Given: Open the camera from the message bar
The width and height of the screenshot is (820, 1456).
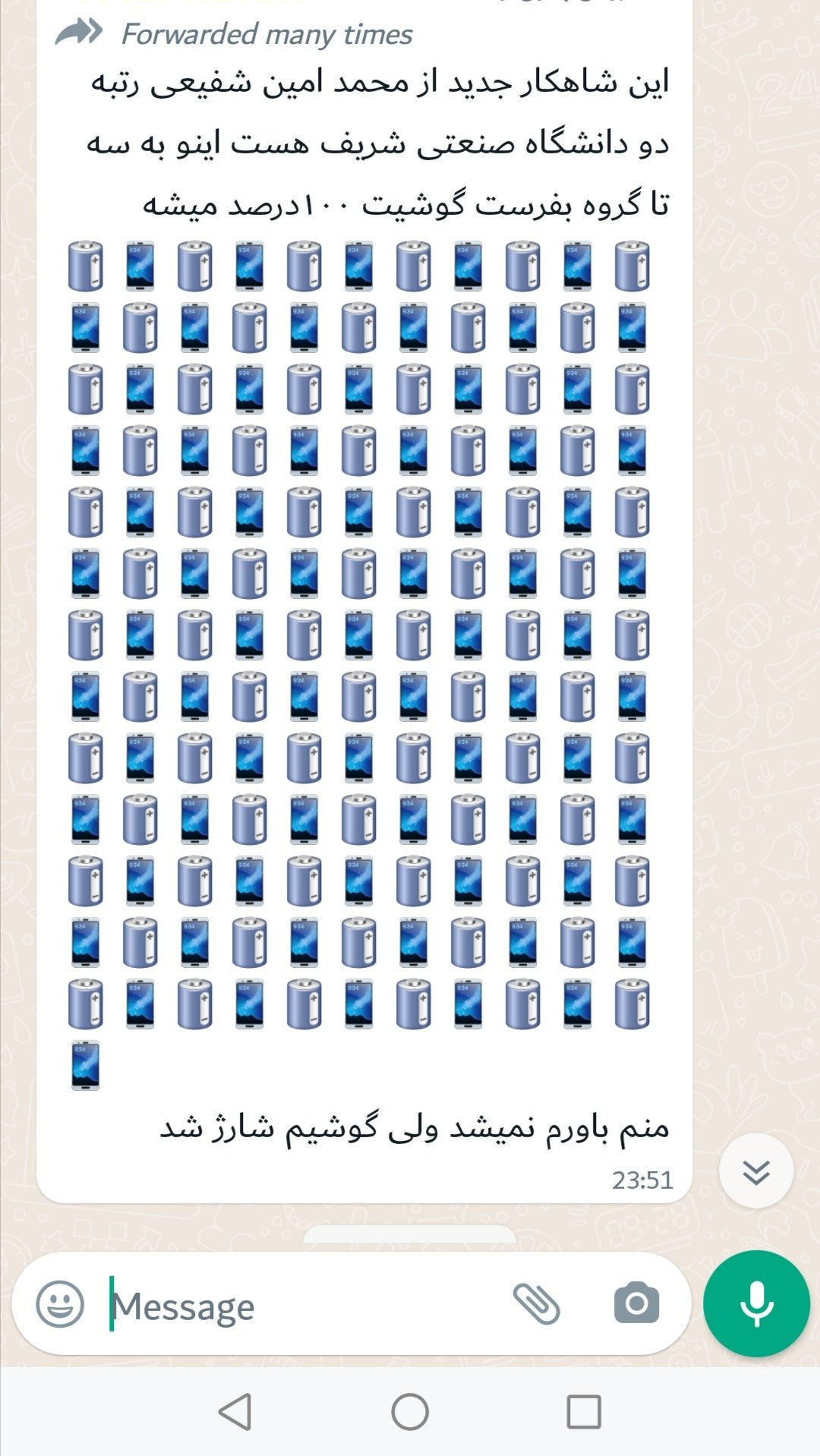Looking at the screenshot, I should click(636, 1304).
